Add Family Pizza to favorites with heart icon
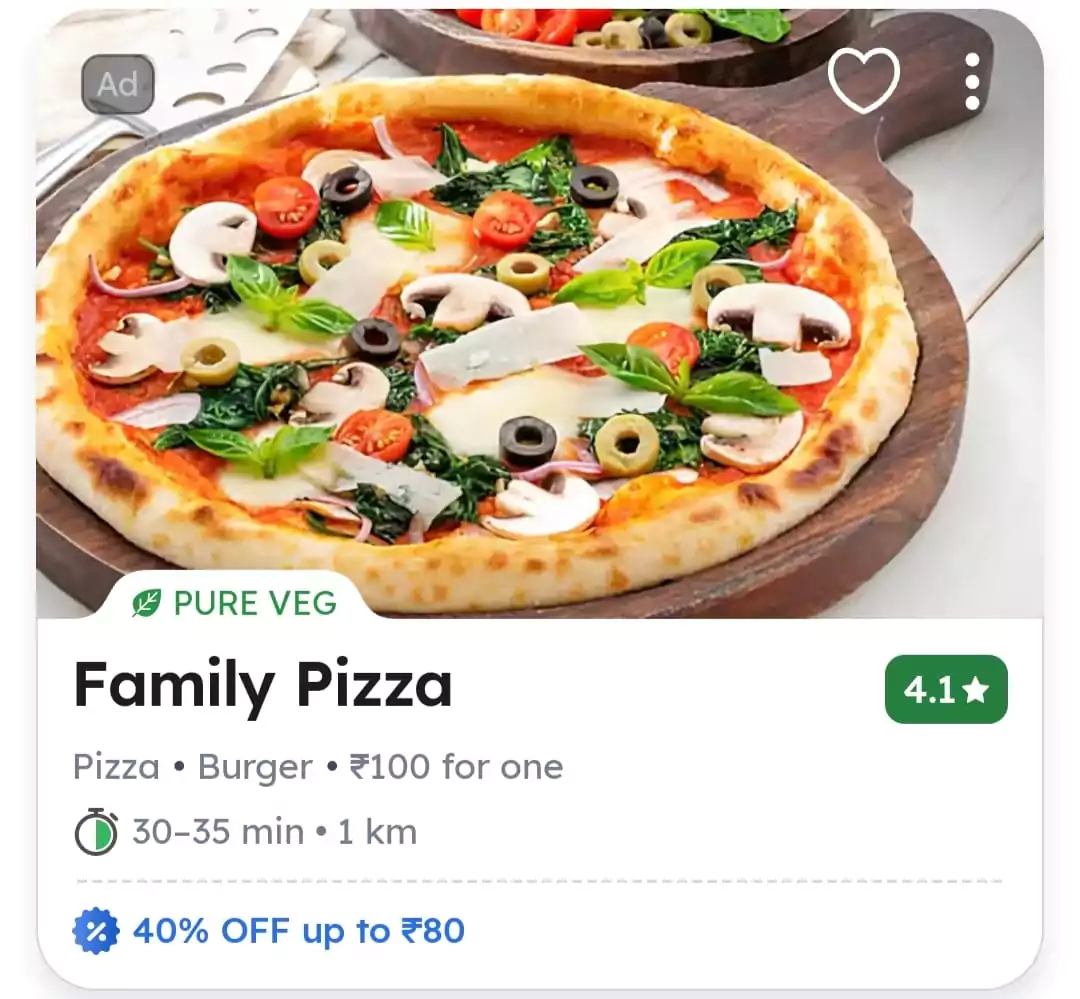Viewport: 1080px width, 999px height. (864, 80)
